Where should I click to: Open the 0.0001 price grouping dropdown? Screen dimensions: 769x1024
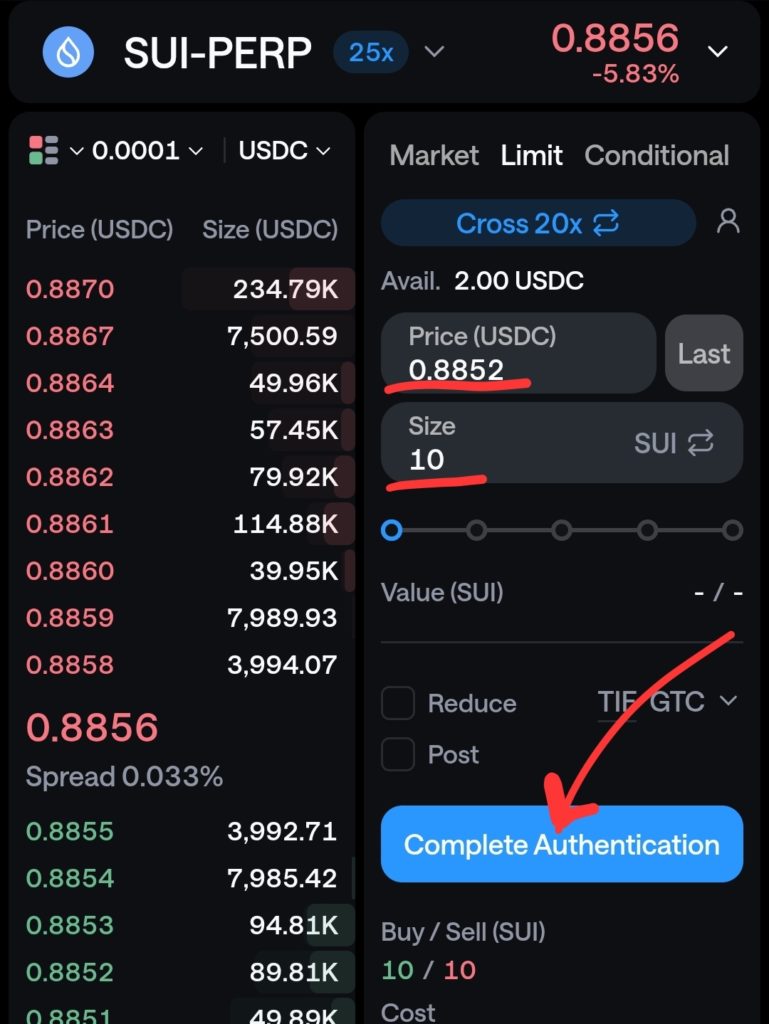pyautogui.click(x=146, y=151)
